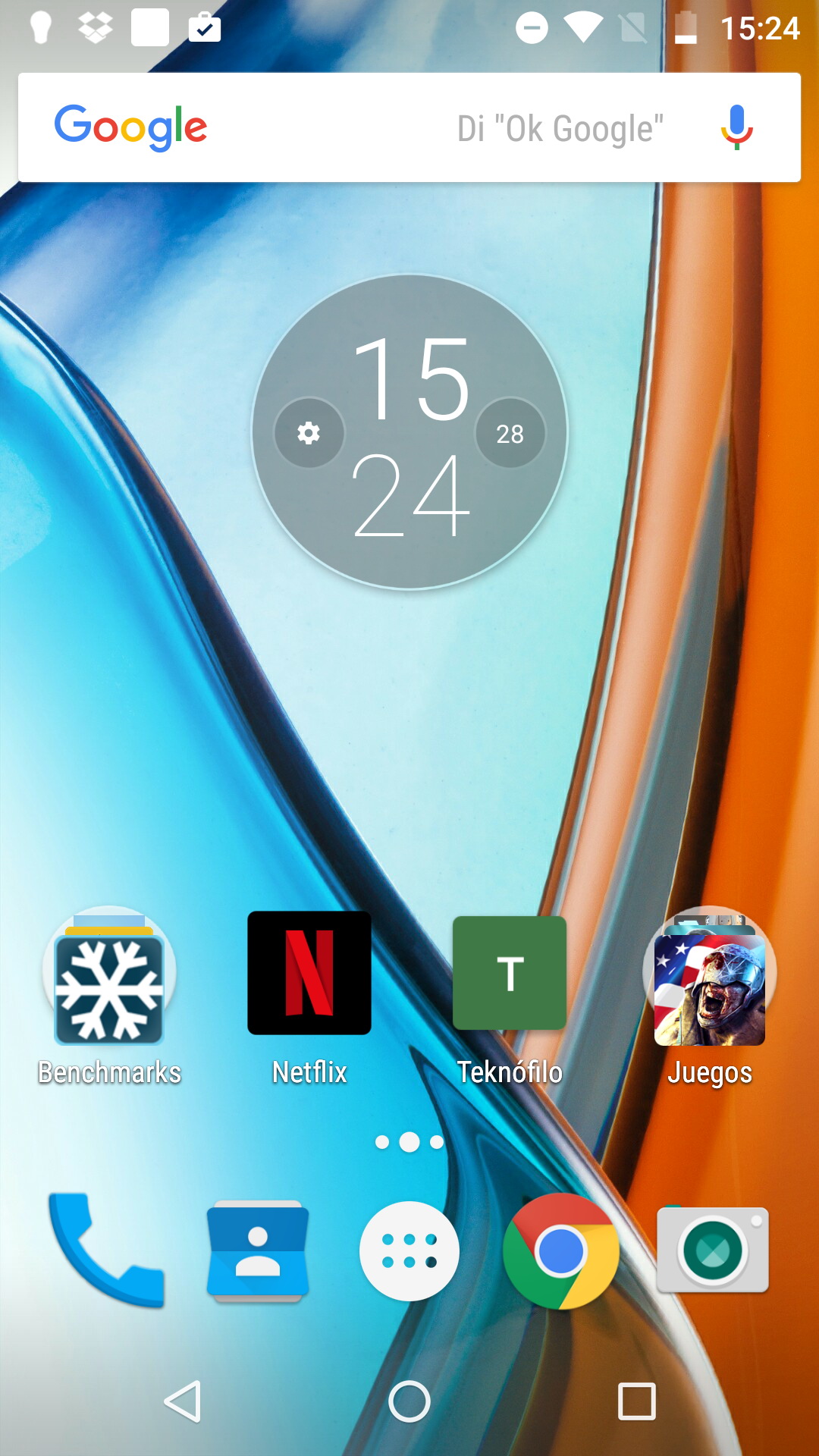Open the app drawer

[409, 1250]
